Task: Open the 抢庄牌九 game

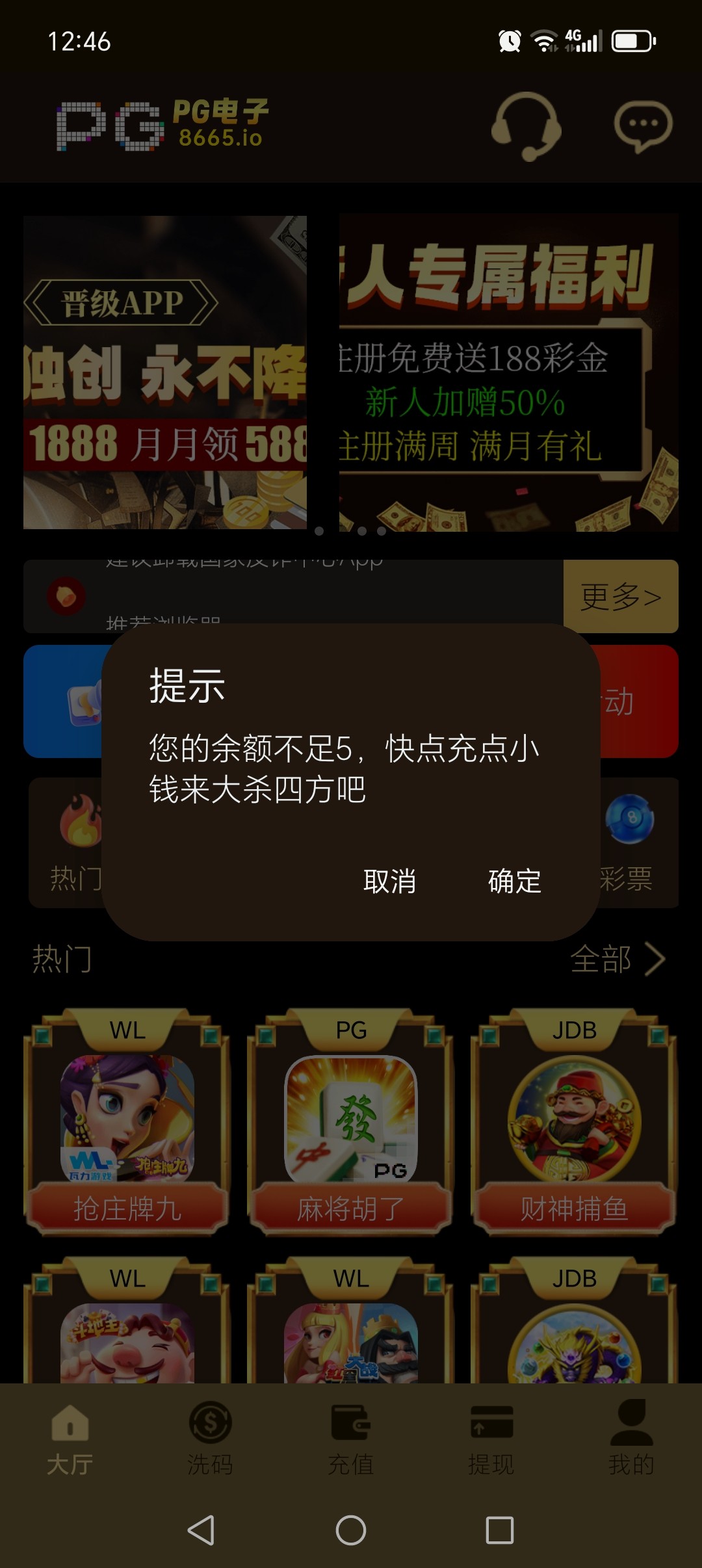Action: (x=127, y=1121)
